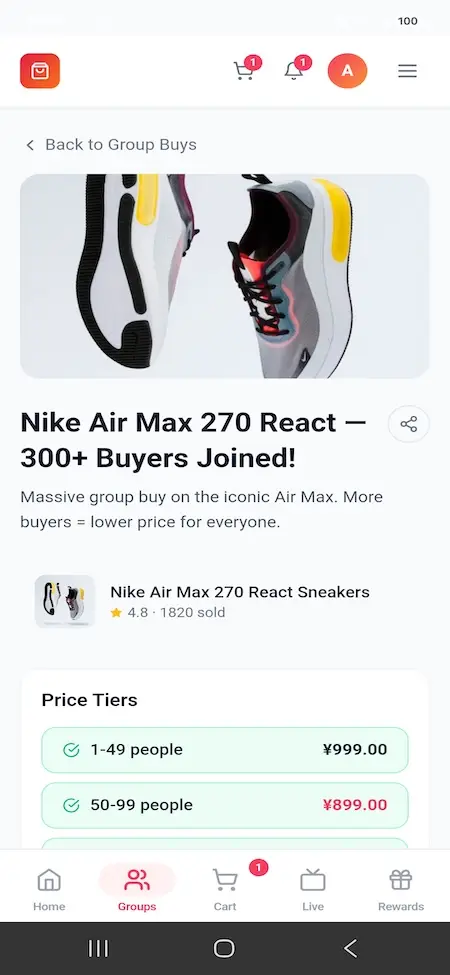Tap the shop logo in the header

tap(40, 71)
